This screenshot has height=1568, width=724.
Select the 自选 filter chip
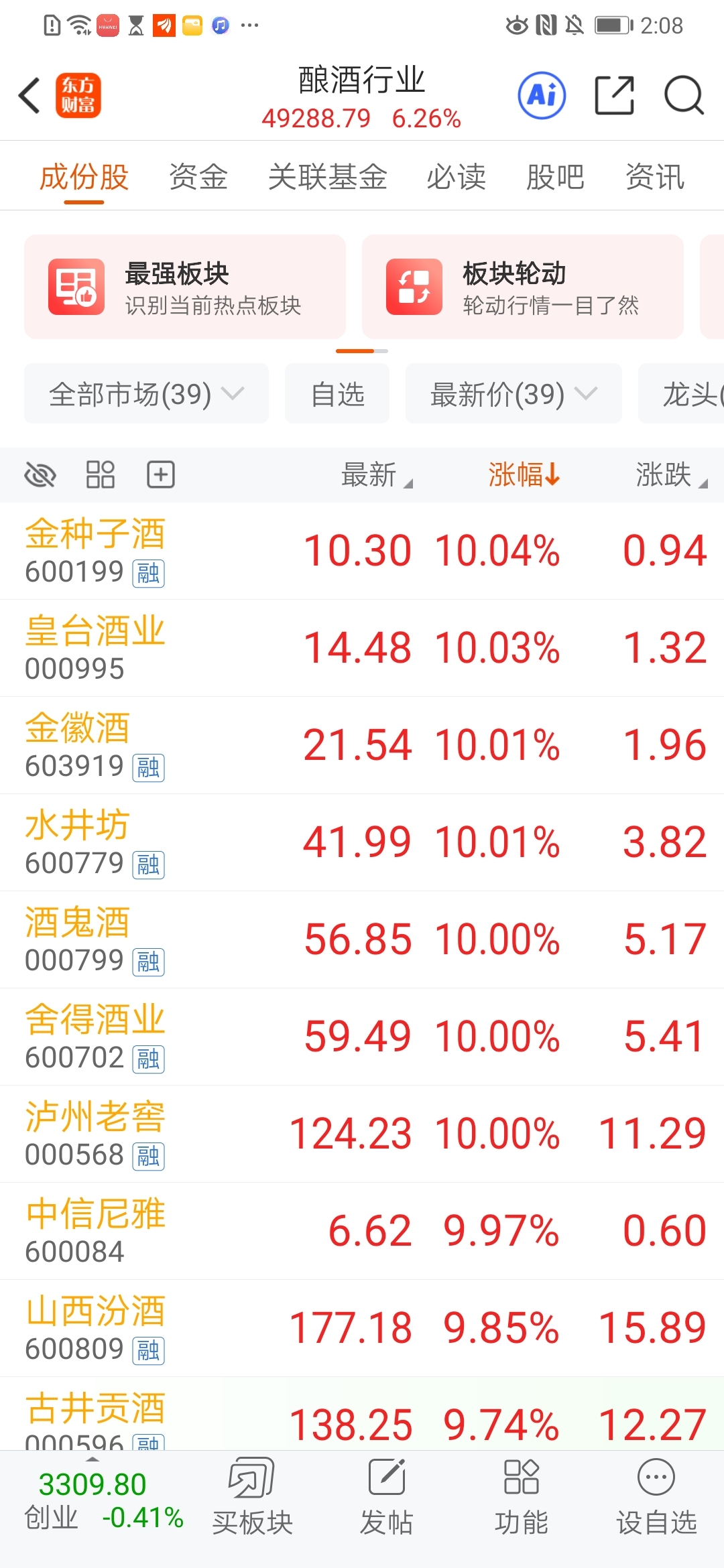point(337,394)
